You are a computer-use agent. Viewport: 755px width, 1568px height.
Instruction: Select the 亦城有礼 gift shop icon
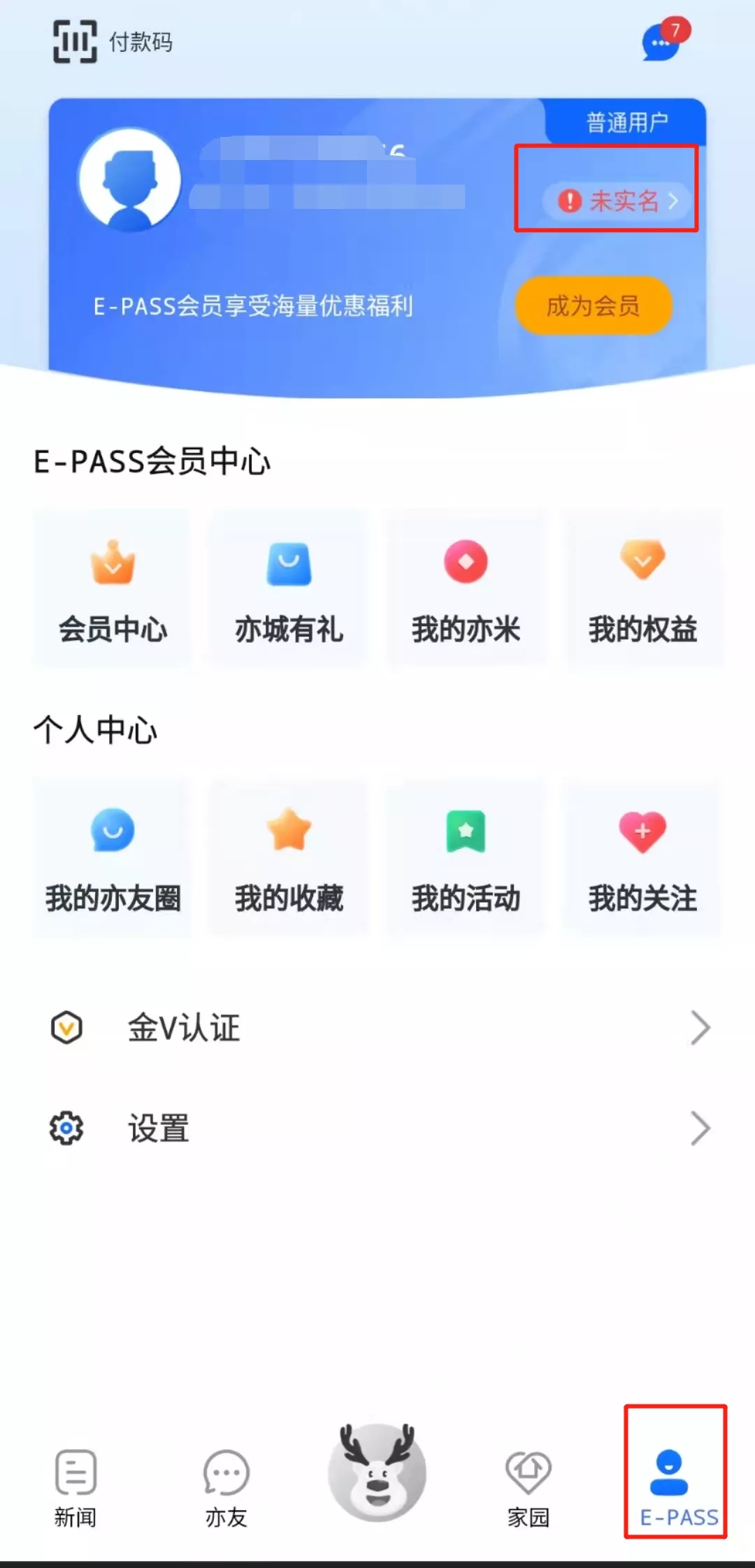pos(289,587)
